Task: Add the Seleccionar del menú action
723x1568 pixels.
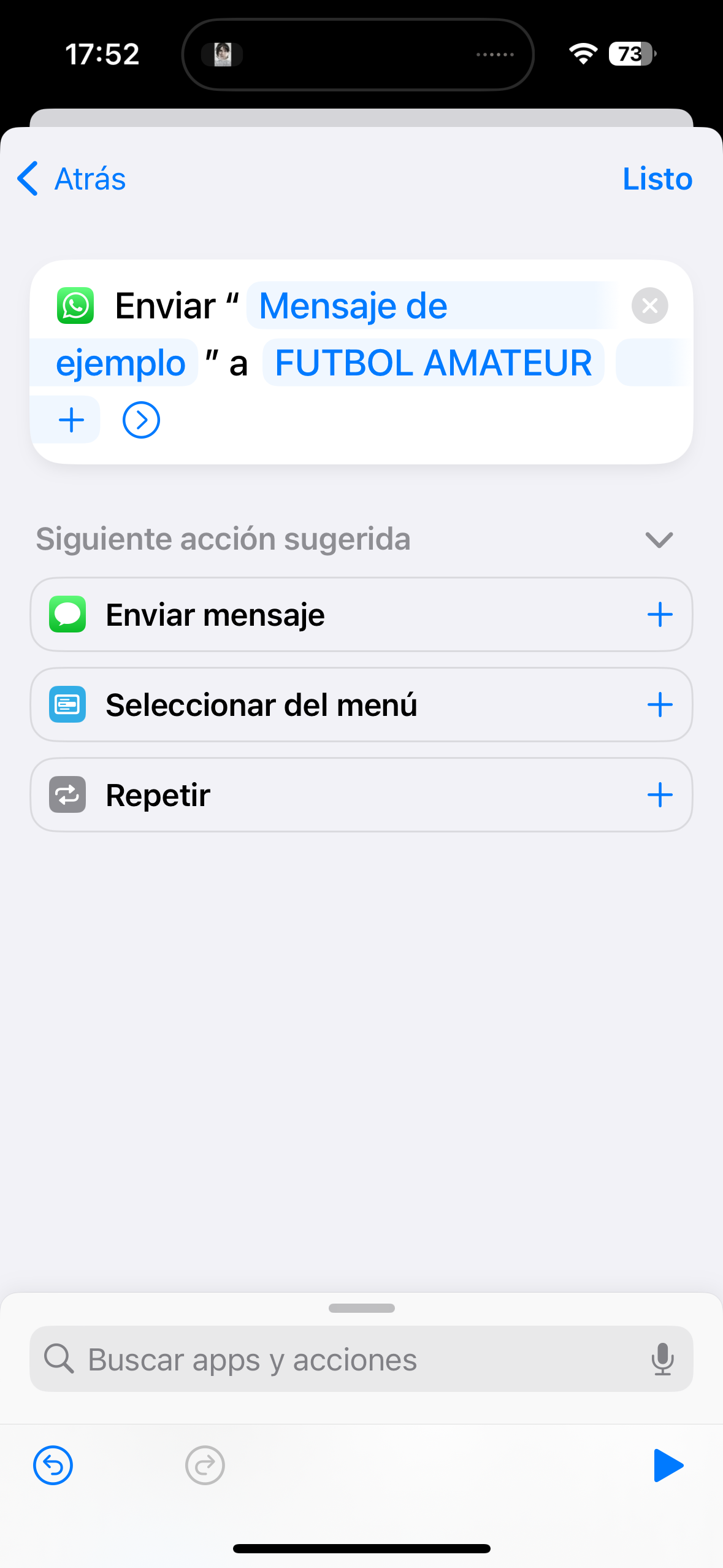Action: [660, 705]
